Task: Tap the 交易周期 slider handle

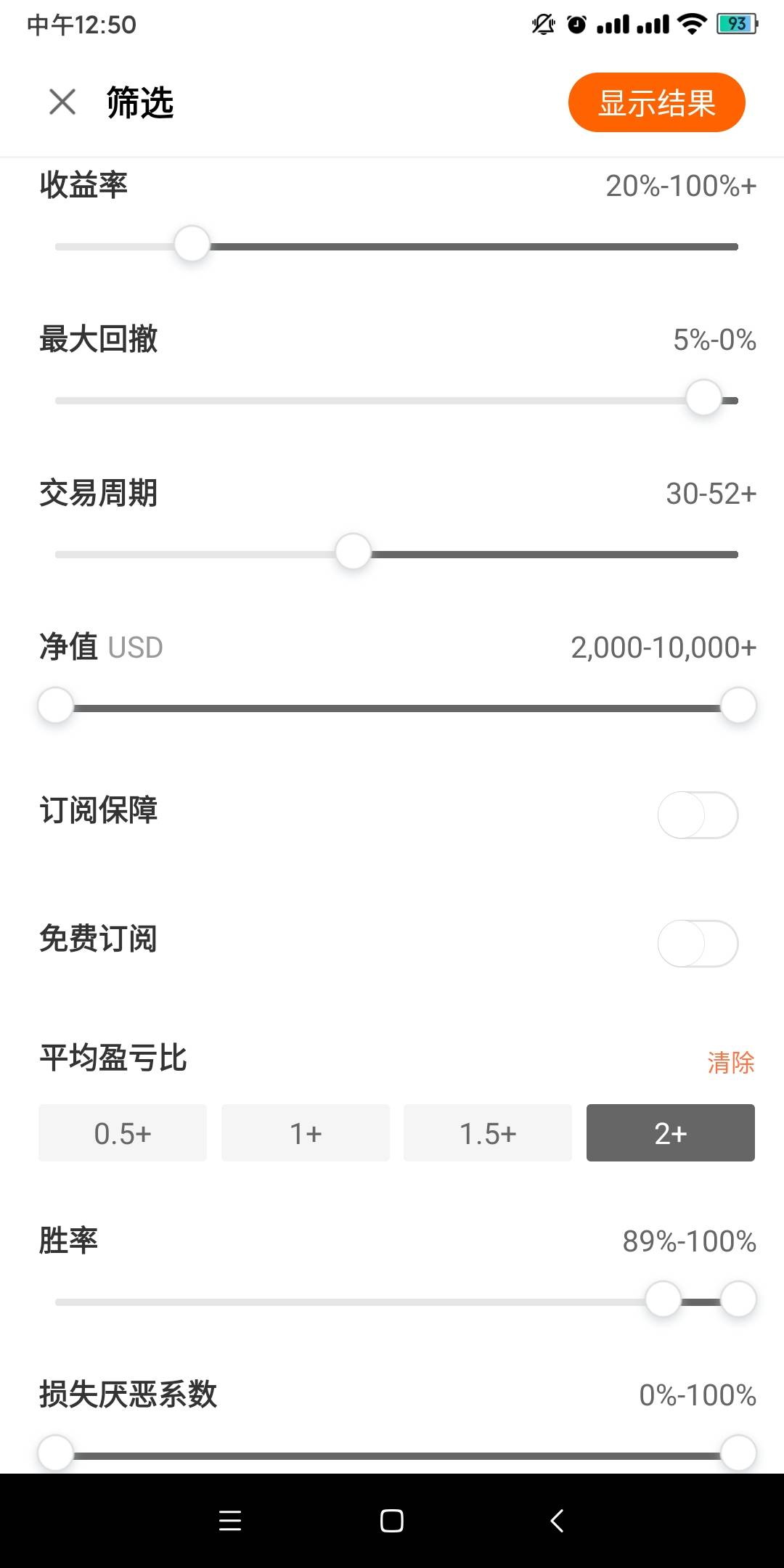Action: coord(354,552)
